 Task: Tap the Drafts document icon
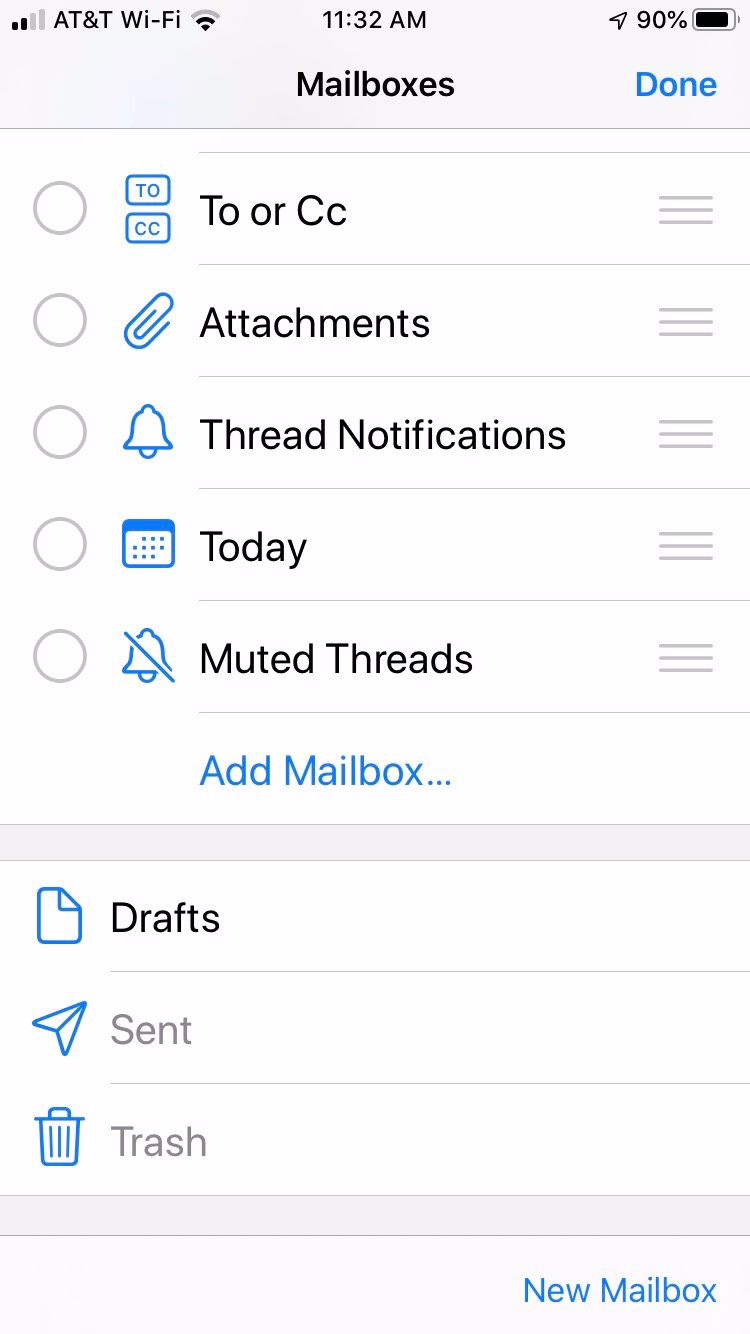[x=60, y=916]
